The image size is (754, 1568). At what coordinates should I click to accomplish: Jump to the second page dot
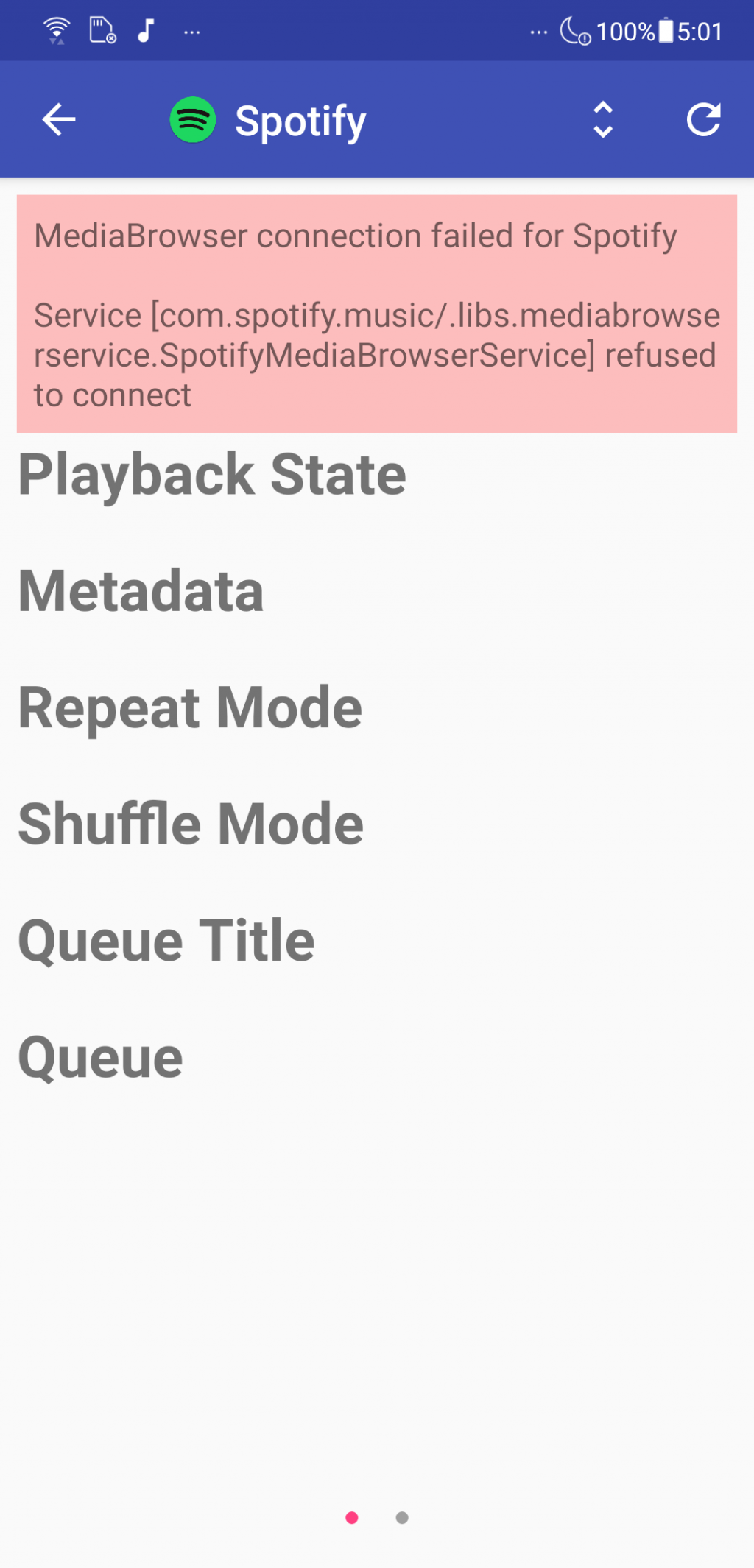402,1517
